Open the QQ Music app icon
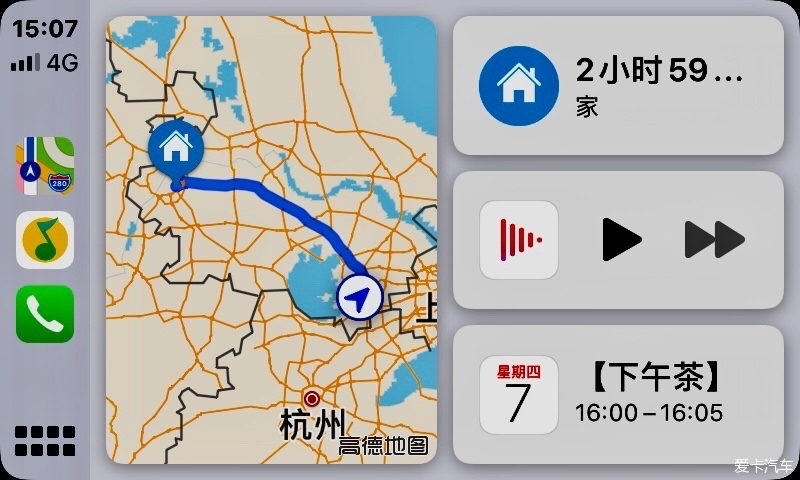This screenshot has width=800, height=480. coord(45,240)
